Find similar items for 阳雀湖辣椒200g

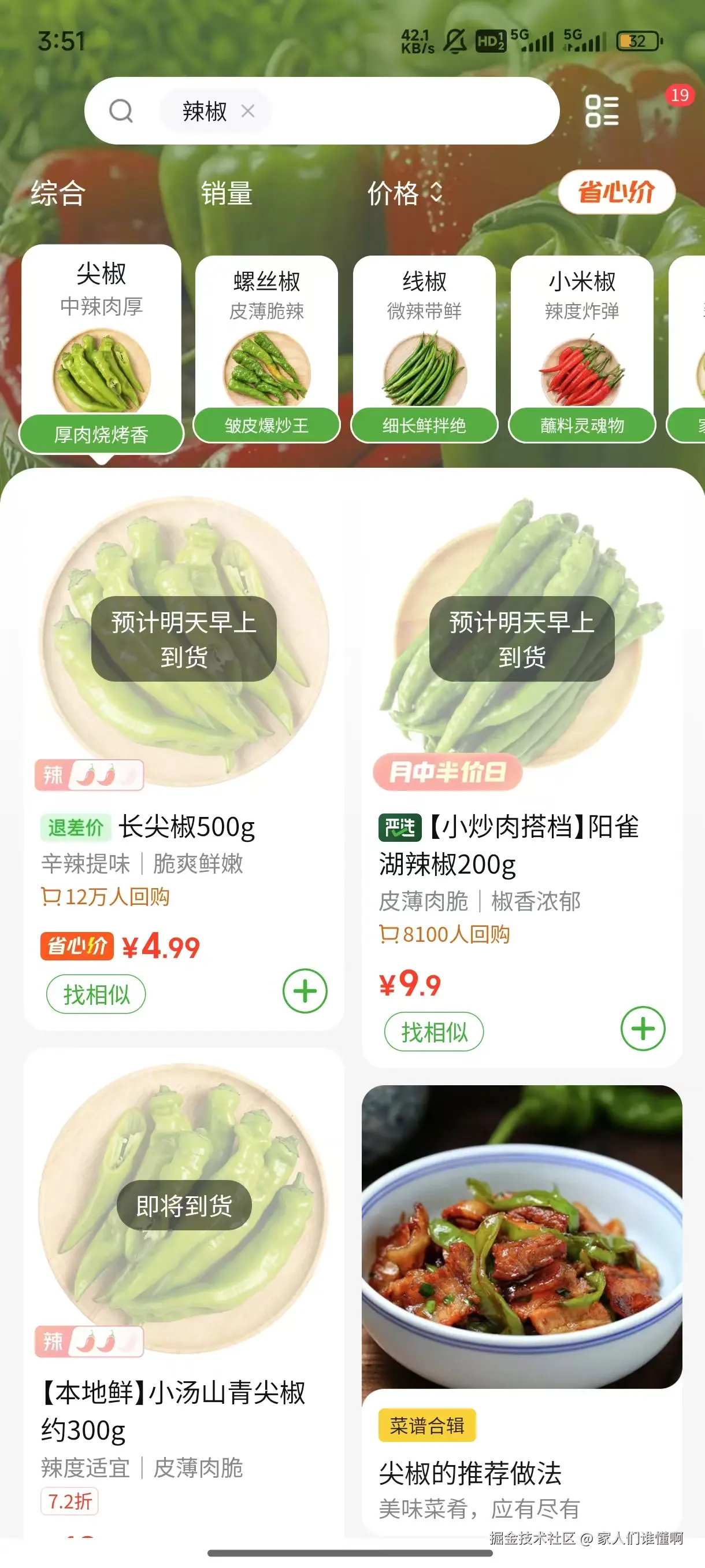(x=434, y=1031)
